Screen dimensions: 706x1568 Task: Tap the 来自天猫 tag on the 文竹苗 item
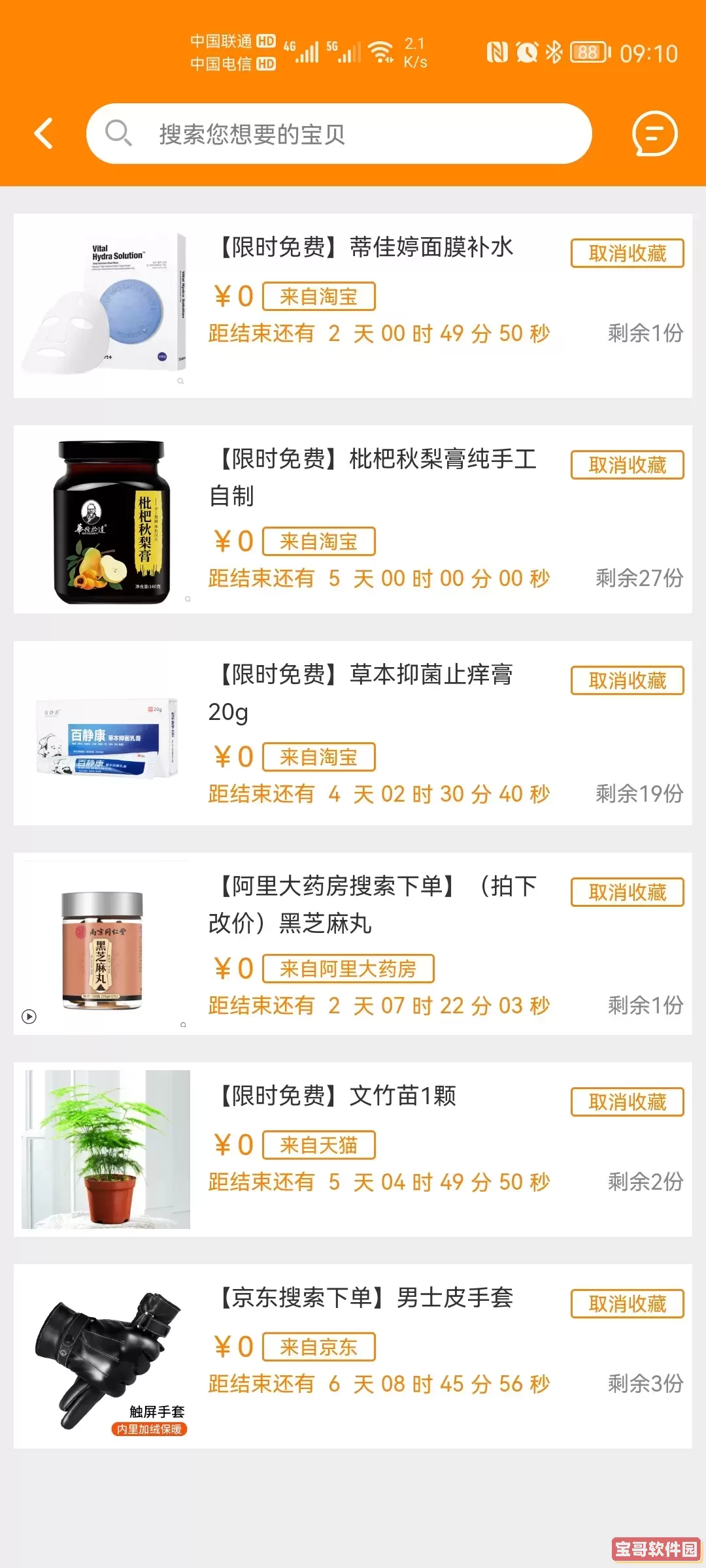(318, 1144)
